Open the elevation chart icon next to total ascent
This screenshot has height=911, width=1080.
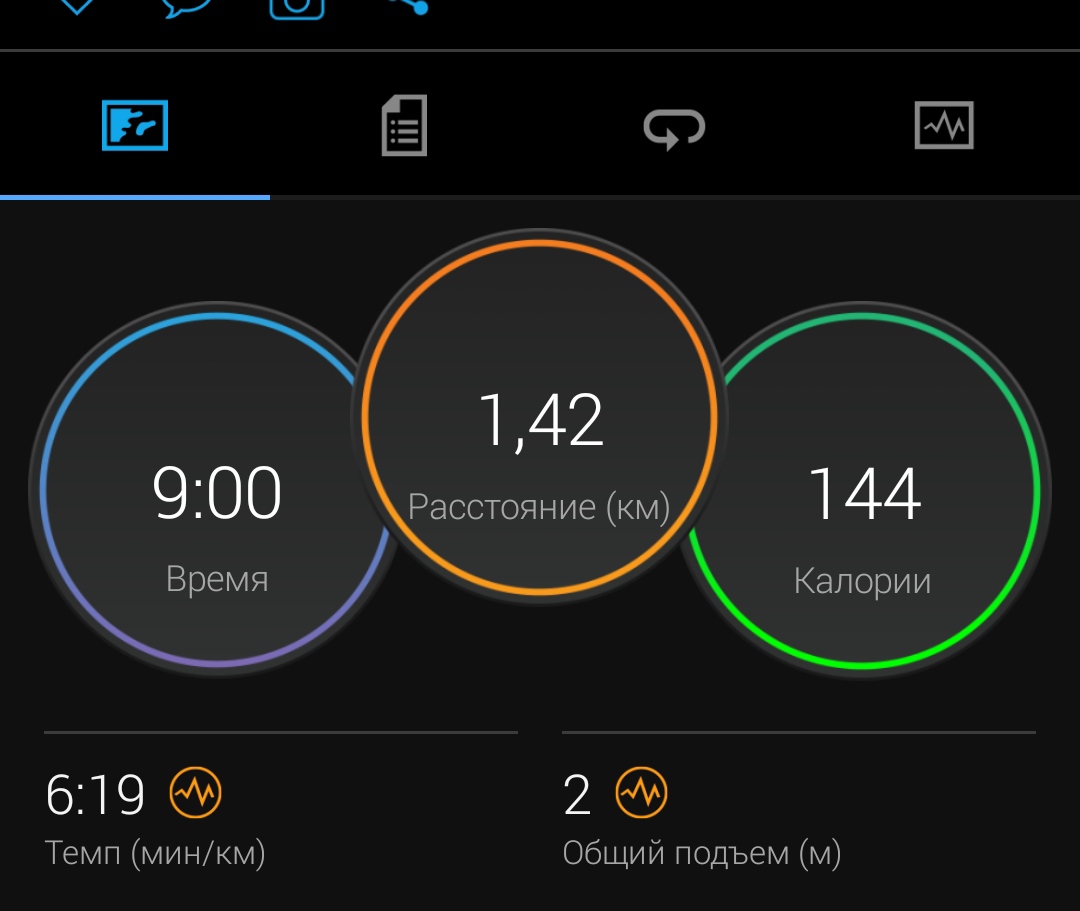(x=641, y=793)
